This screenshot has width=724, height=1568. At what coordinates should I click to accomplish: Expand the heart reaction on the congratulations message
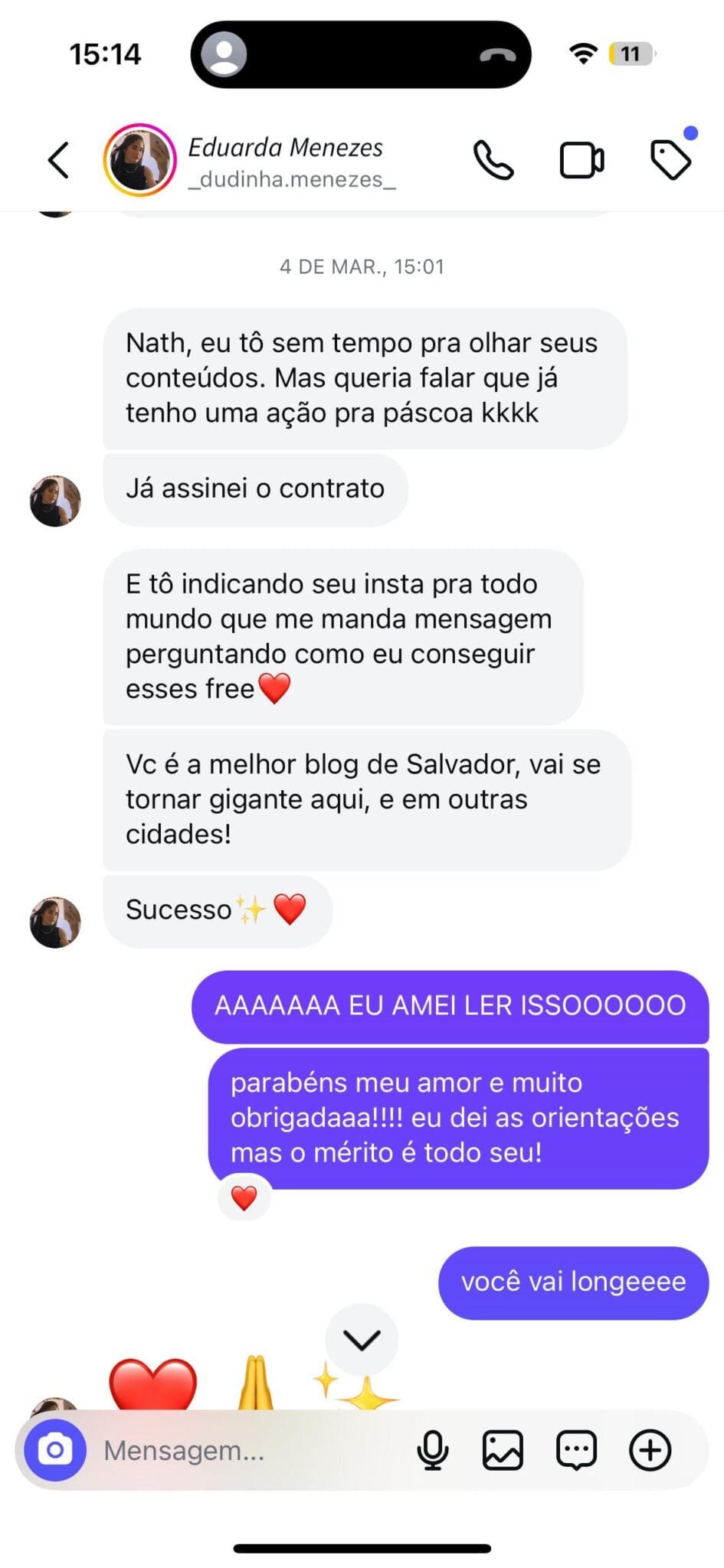pyautogui.click(x=245, y=1197)
